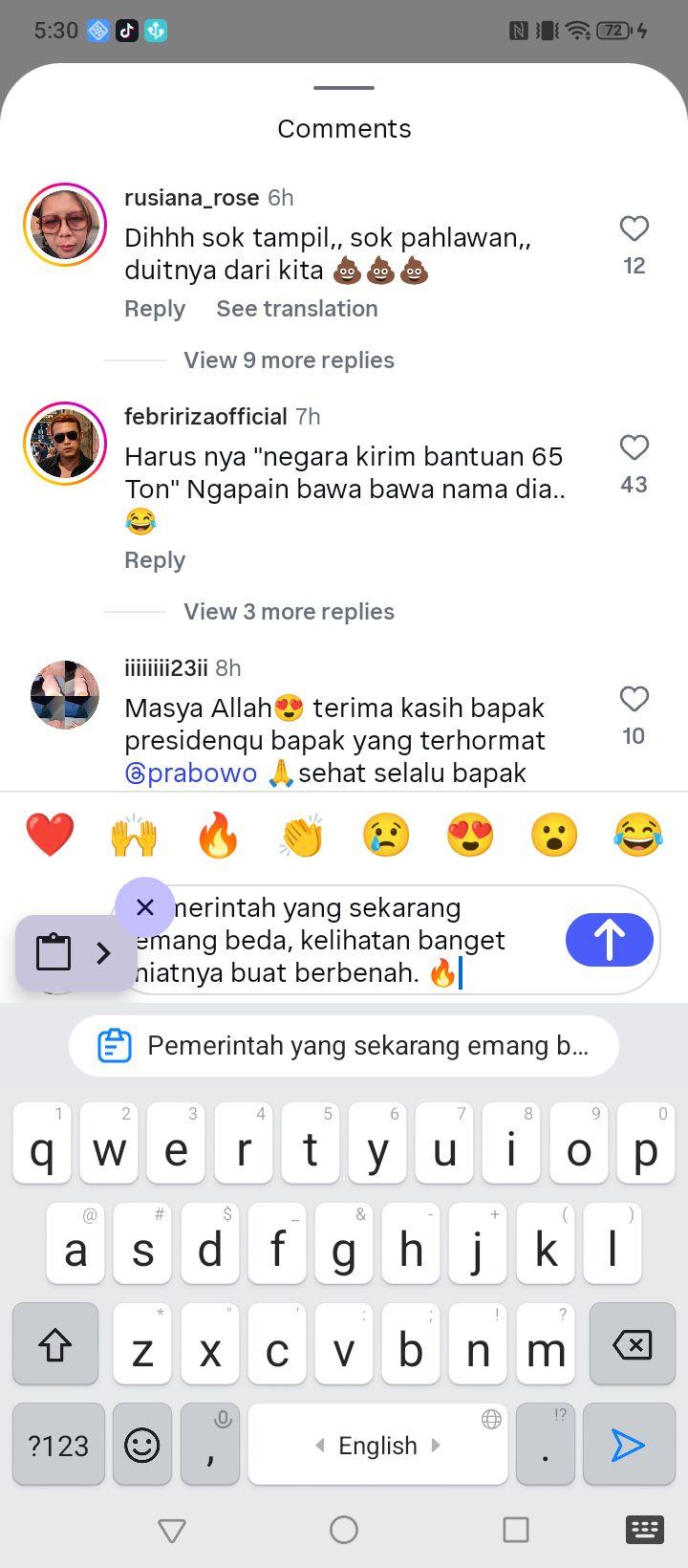Post the comment with the blue arrow
The width and height of the screenshot is (688, 1568).
point(610,940)
